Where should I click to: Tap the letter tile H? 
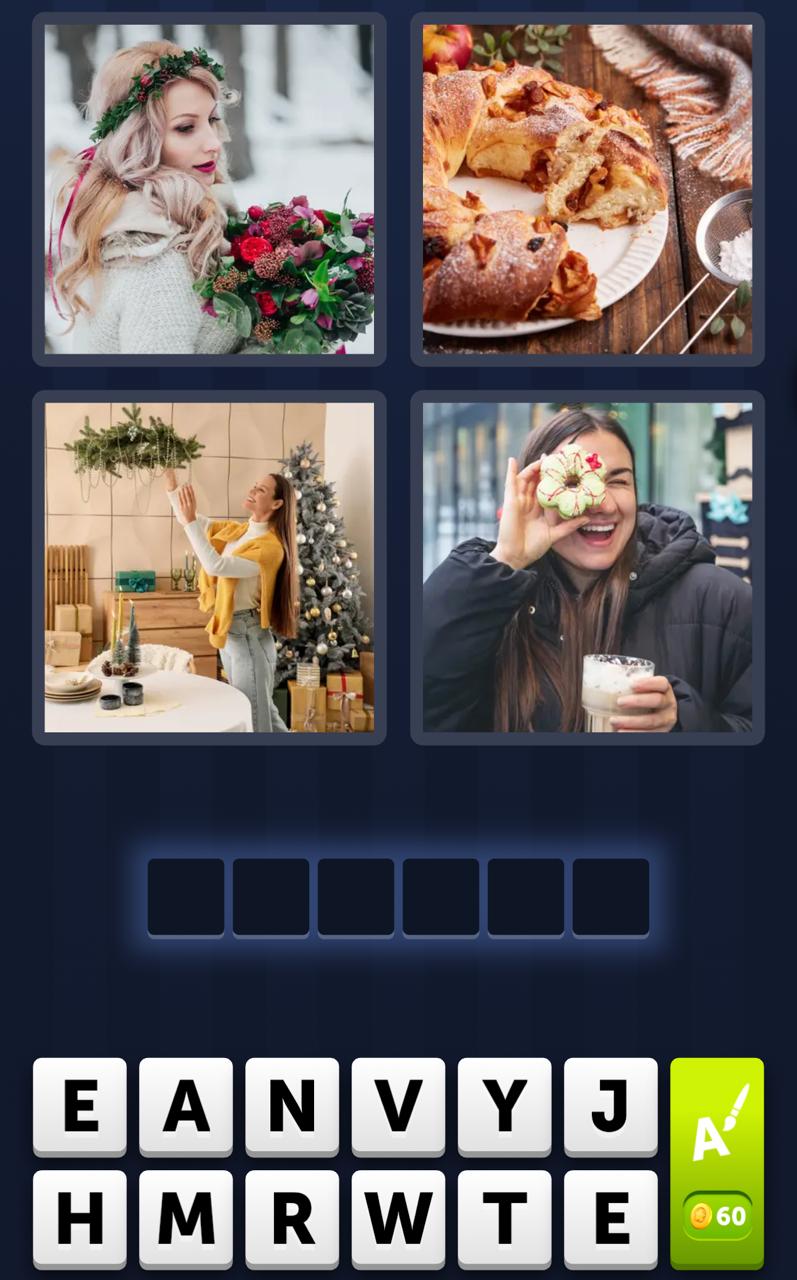point(79,1218)
